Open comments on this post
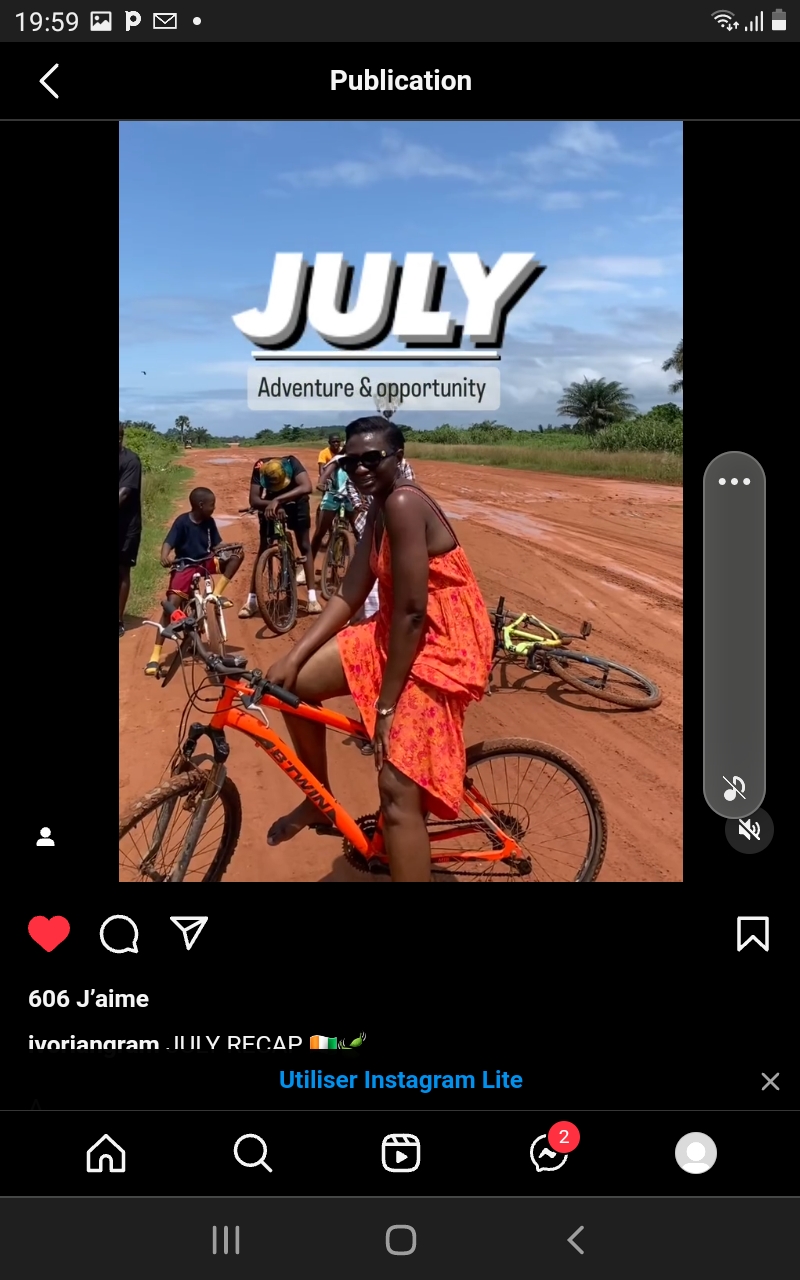 (x=119, y=934)
